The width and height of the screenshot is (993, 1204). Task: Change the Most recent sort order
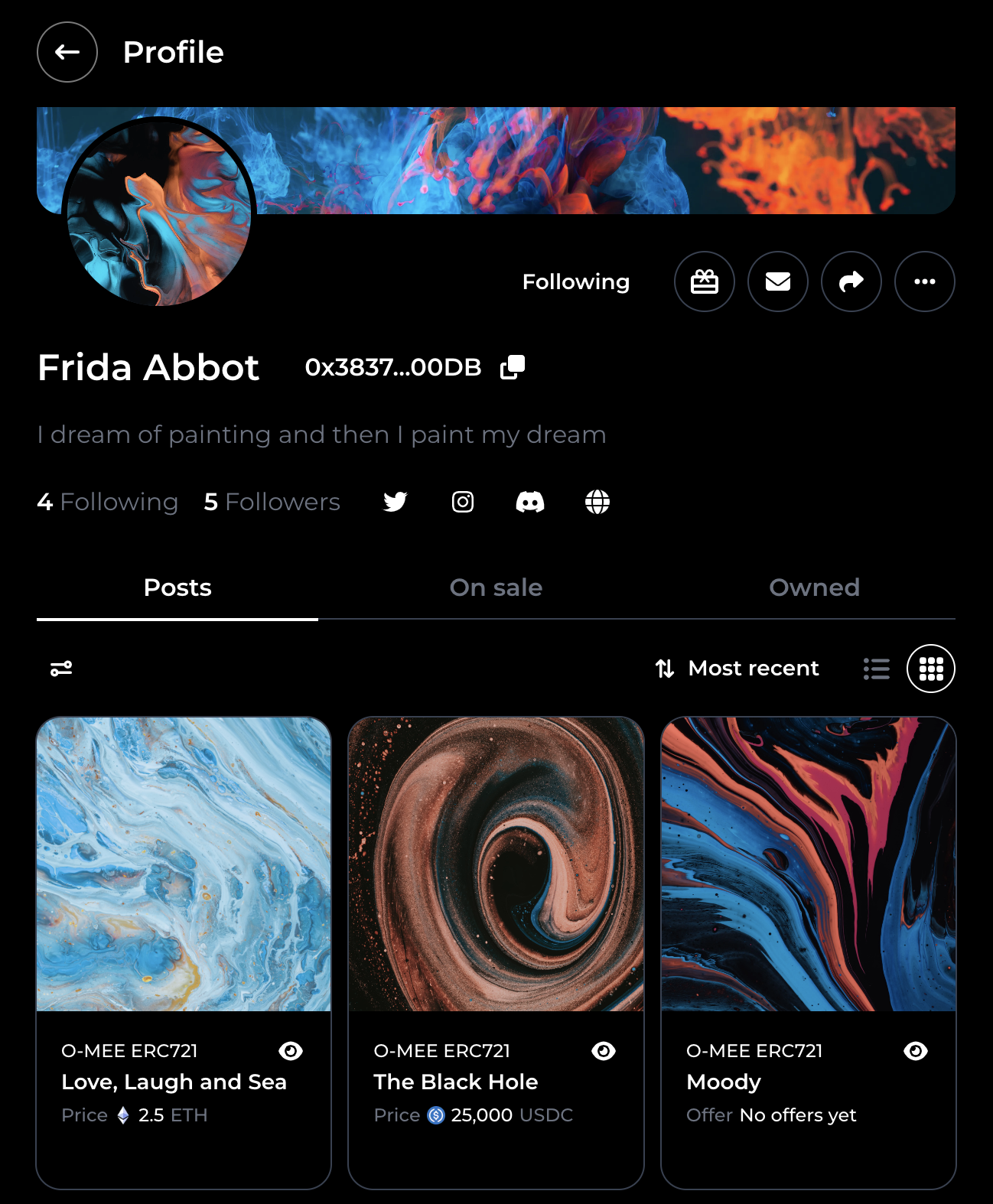tap(737, 669)
